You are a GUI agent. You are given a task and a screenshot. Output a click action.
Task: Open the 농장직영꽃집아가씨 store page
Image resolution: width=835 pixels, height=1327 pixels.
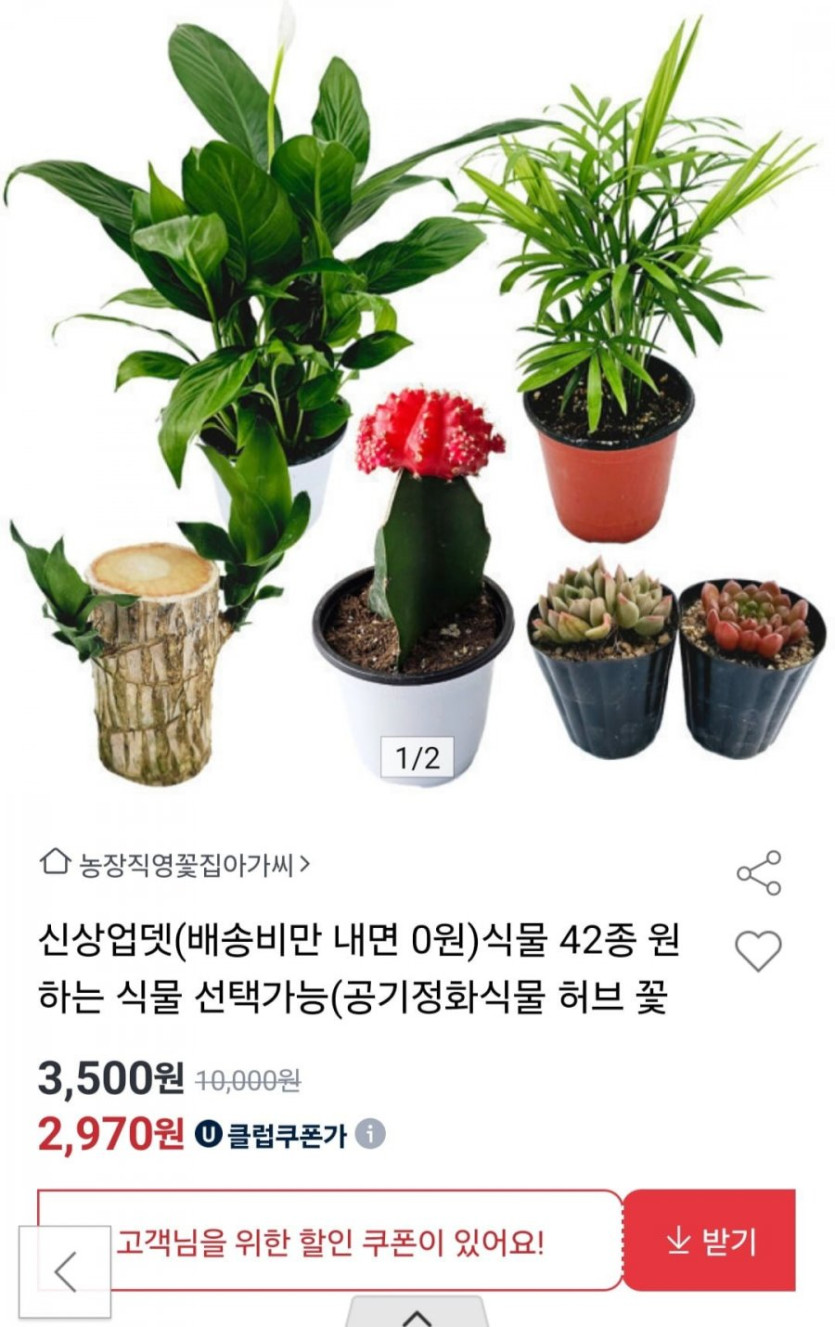point(175,864)
